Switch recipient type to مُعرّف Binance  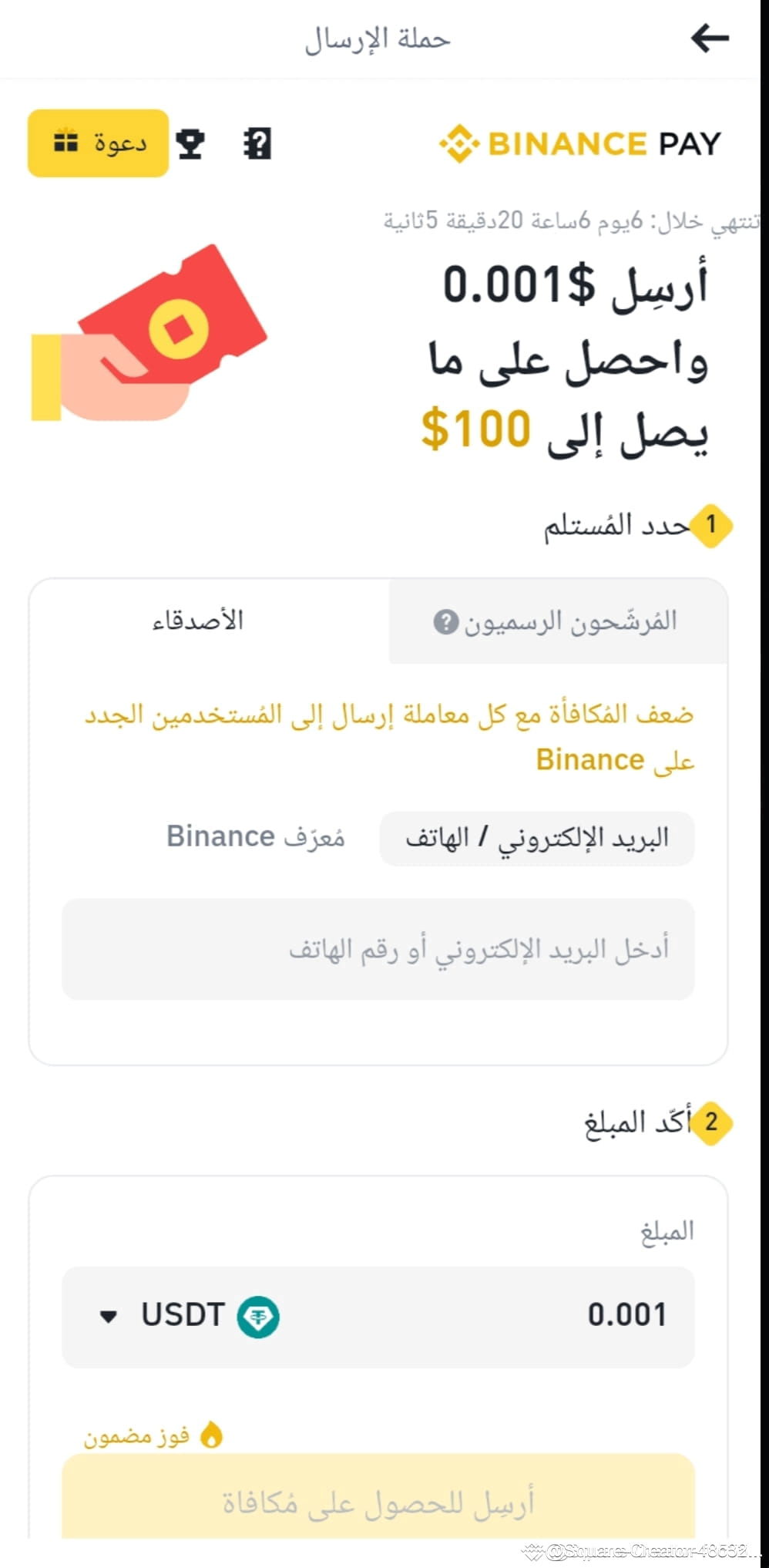point(257,836)
